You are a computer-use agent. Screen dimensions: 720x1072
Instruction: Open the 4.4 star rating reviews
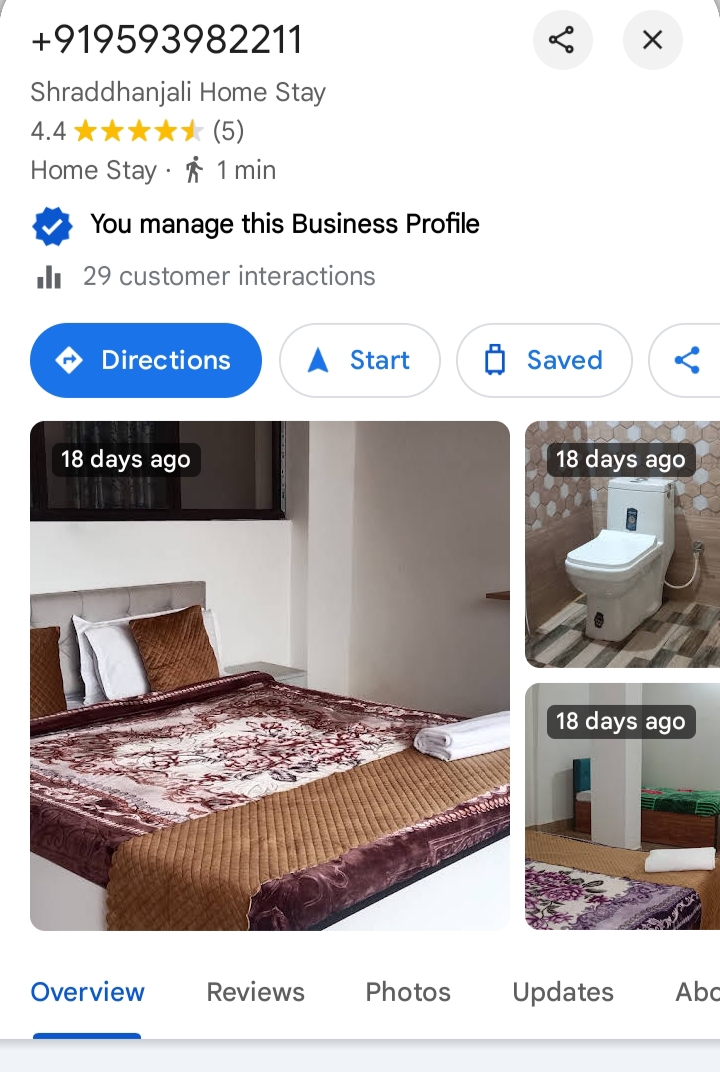coord(137,131)
